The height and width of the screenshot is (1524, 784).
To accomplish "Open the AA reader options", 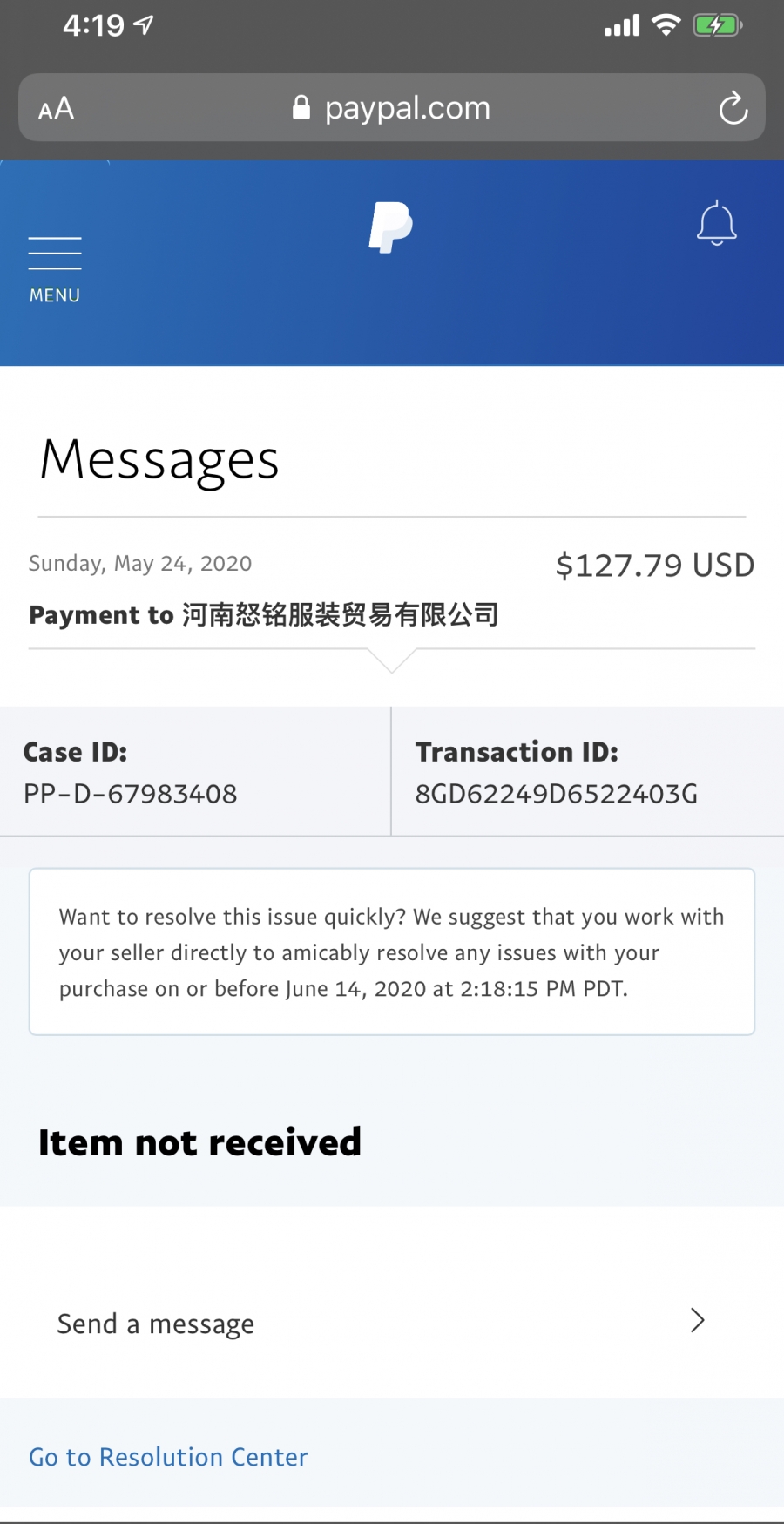I will click(x=57, y=109).
